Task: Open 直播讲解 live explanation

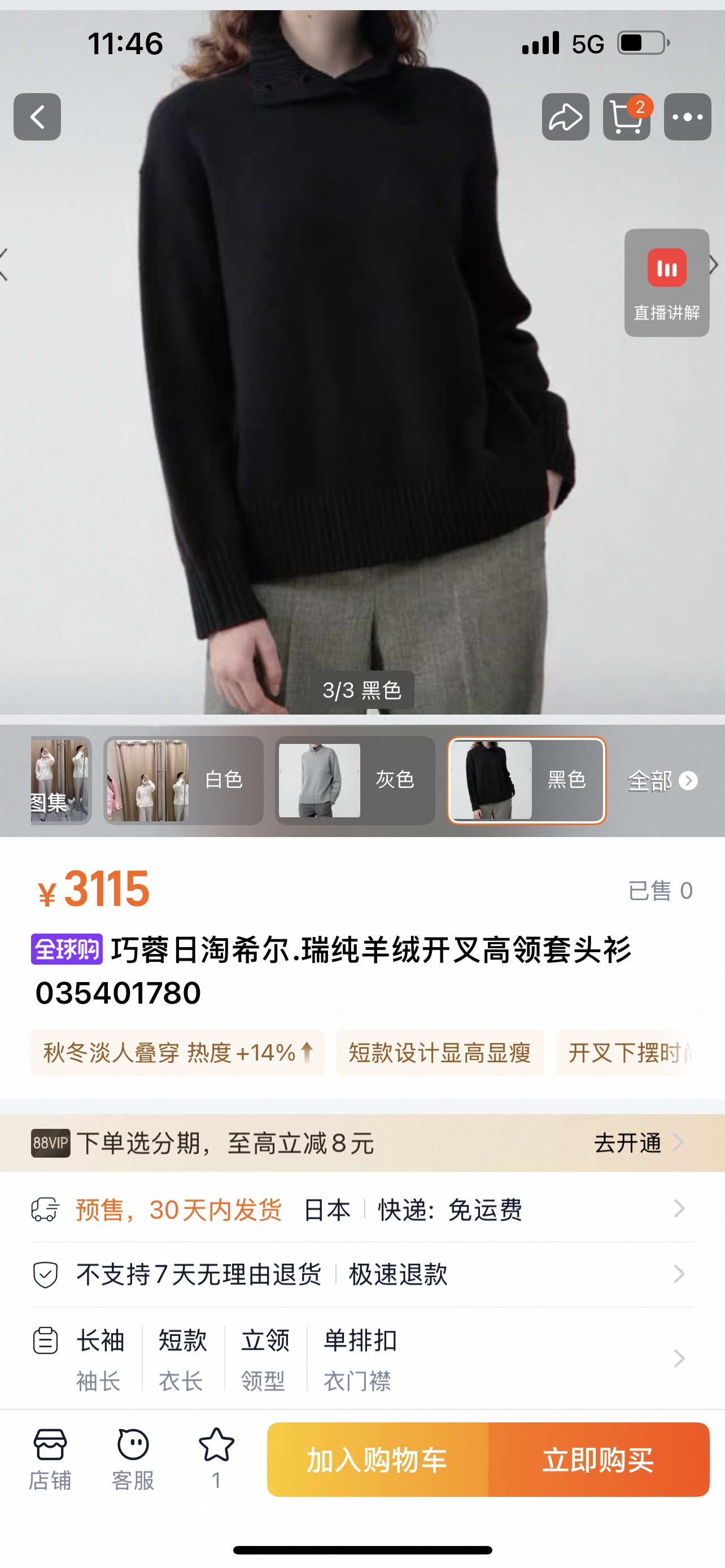Action: click(x=667, y=283)
